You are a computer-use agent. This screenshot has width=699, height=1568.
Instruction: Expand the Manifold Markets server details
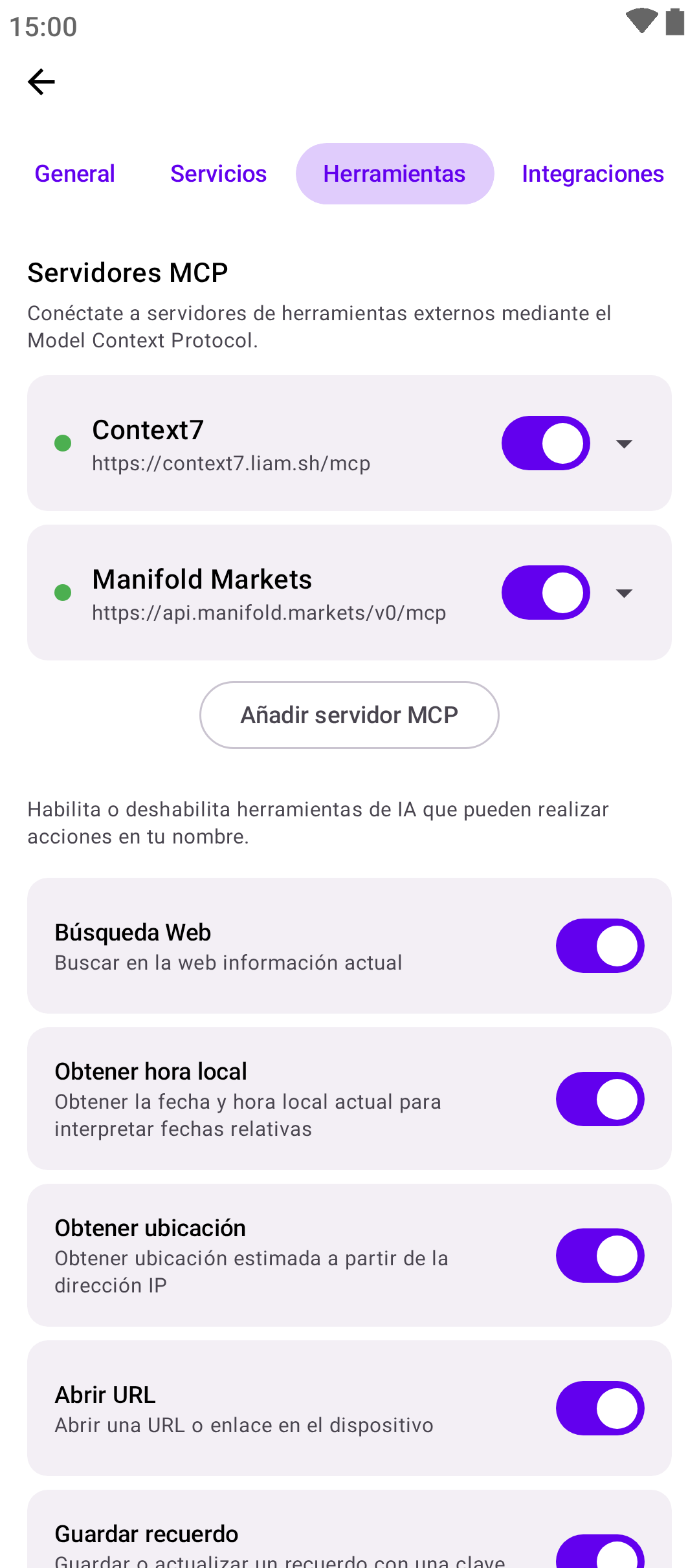pyautogui.click(x=624, y=593)
